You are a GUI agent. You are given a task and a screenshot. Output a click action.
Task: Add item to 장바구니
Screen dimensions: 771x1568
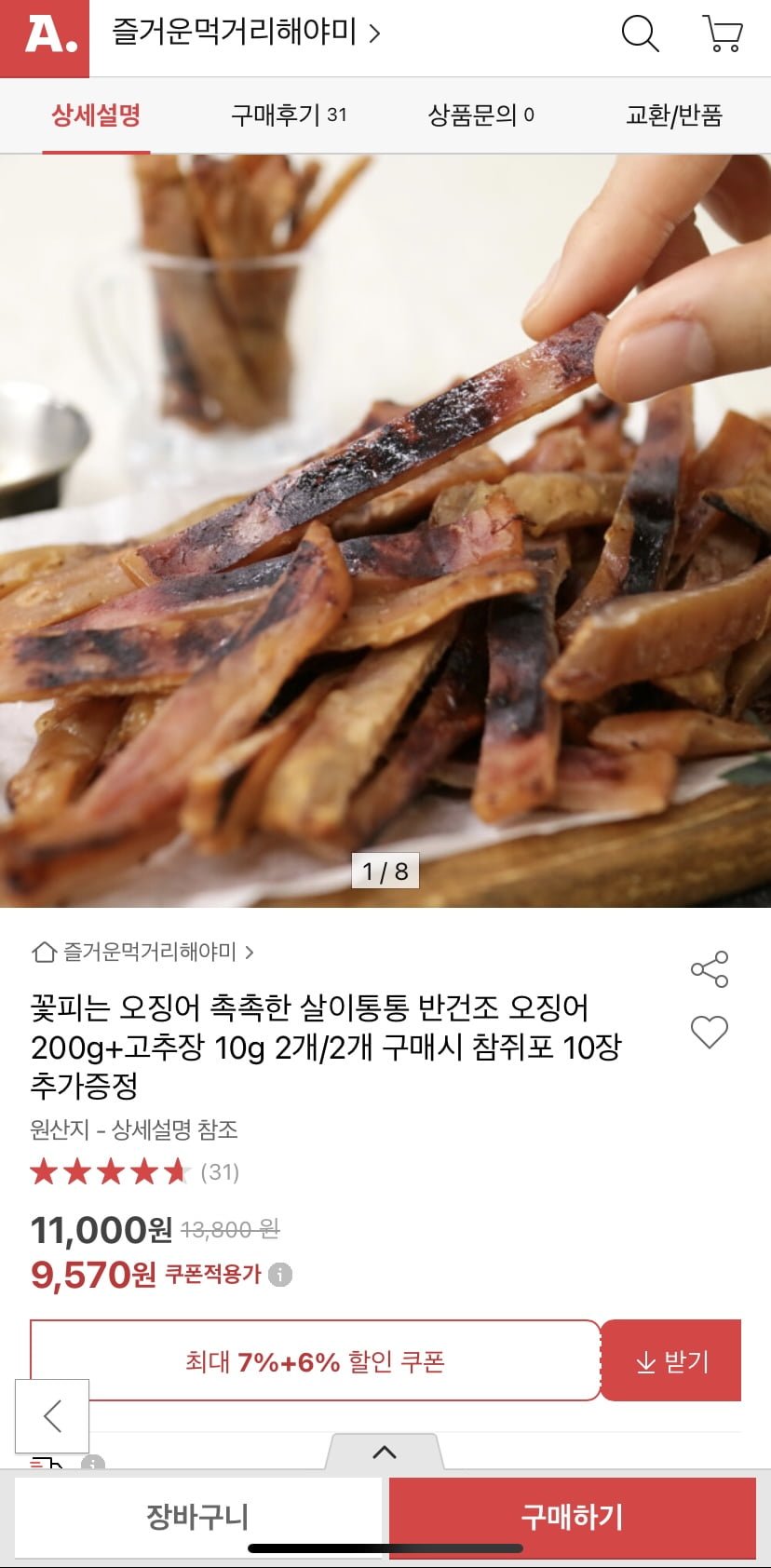197,1517
